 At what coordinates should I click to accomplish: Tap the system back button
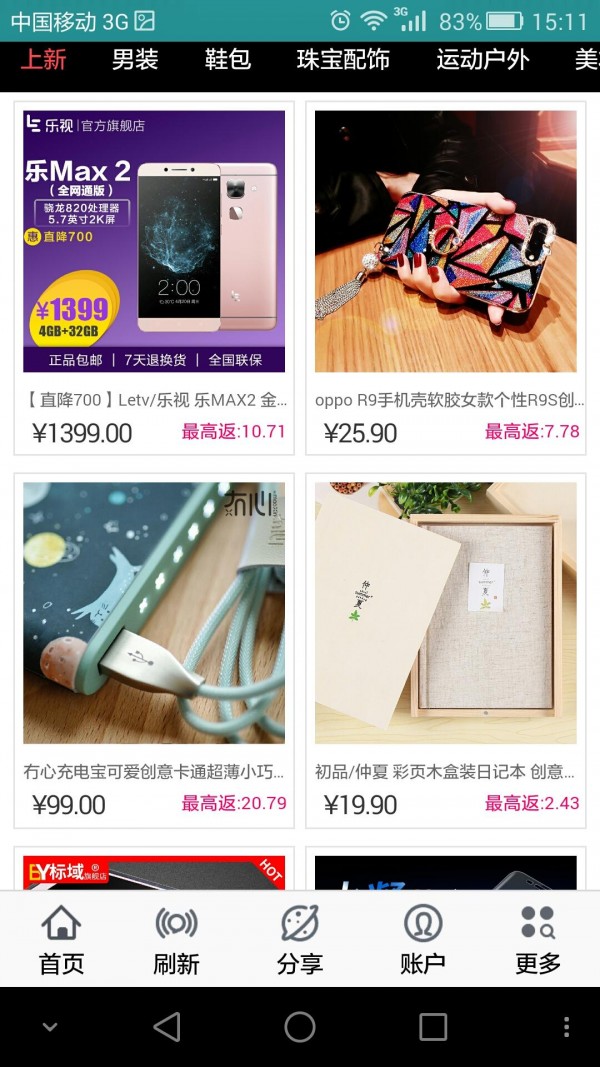point(167,1027)
